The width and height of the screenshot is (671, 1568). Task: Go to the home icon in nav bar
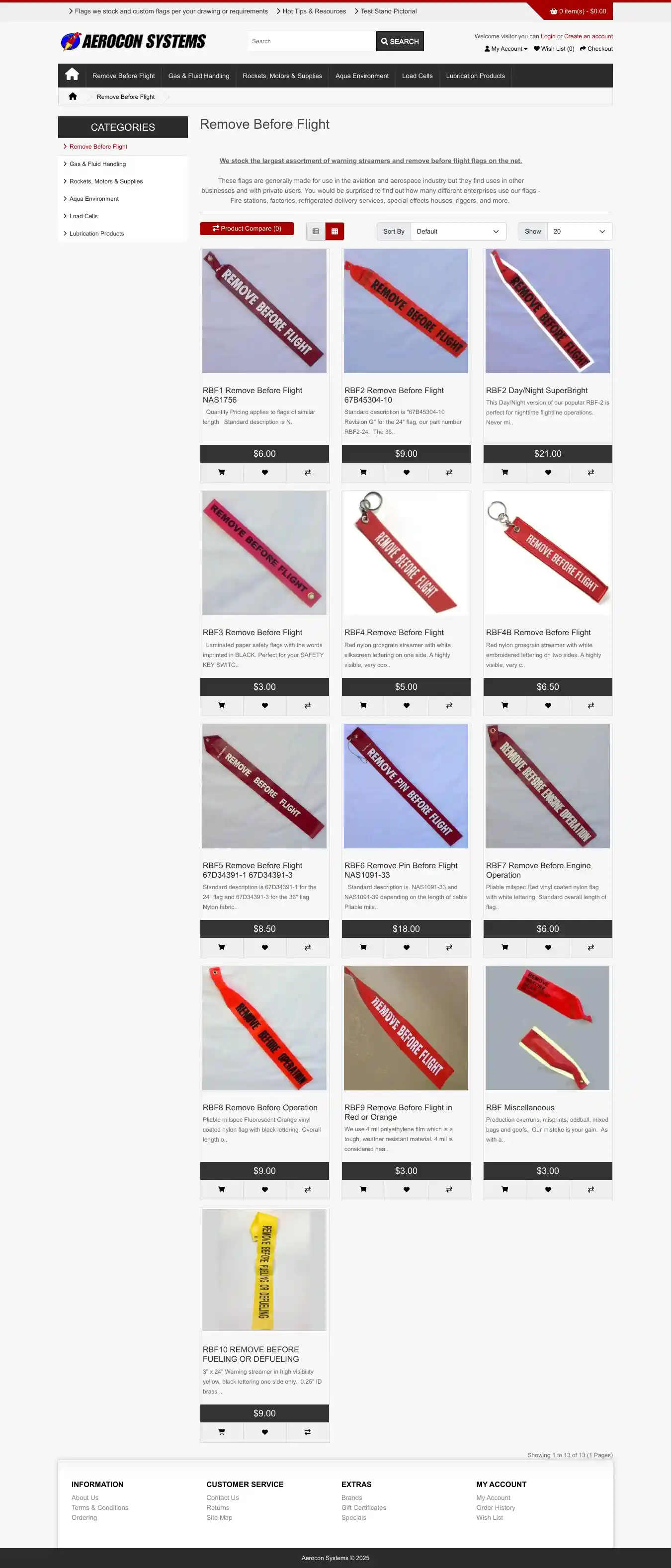click(72, 75)
